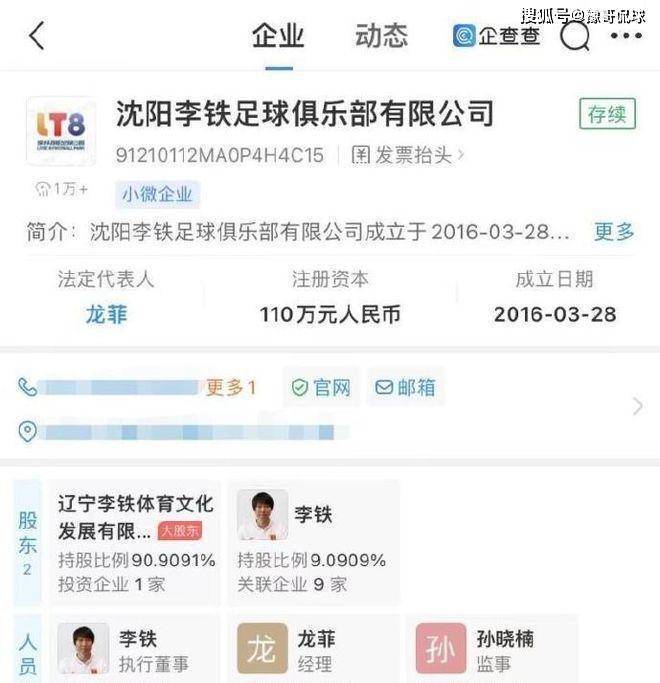
Task: Open shareholder 李铁's card
Action: coord(314,540)
